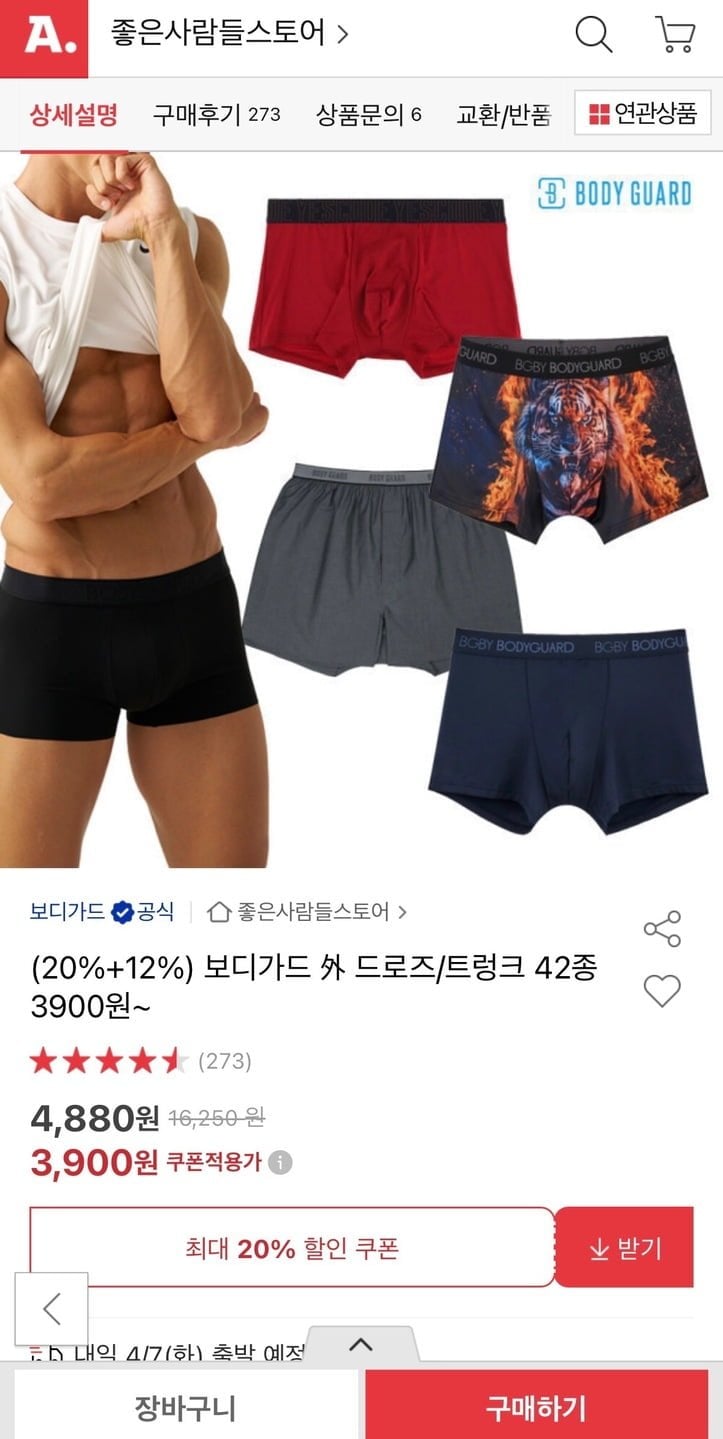Screen dimensions: 723x1439
Task: Open the 보디가드 공식 brand link
Action: [x=101, y=912]
